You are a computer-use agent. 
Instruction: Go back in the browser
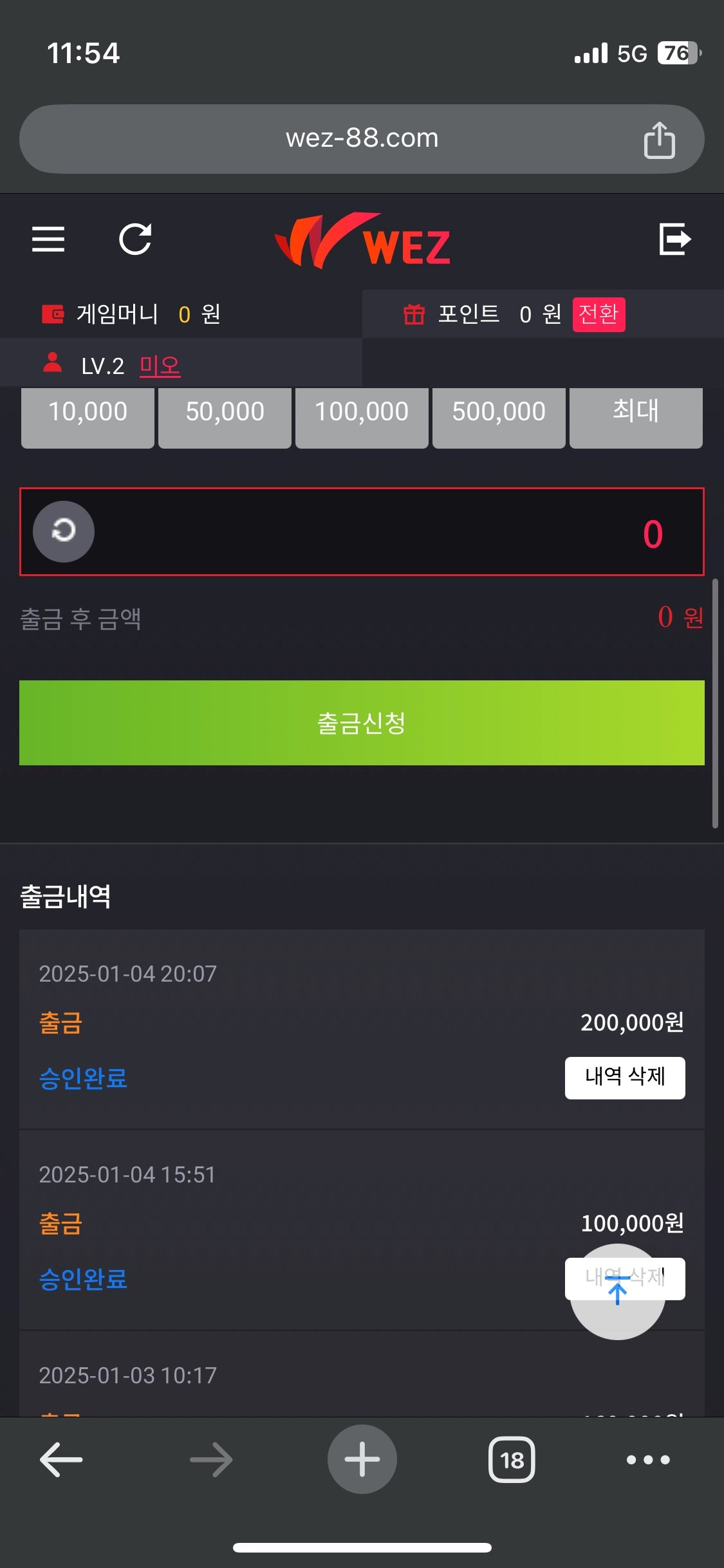pyautogui.click(x=61, y=1459)
